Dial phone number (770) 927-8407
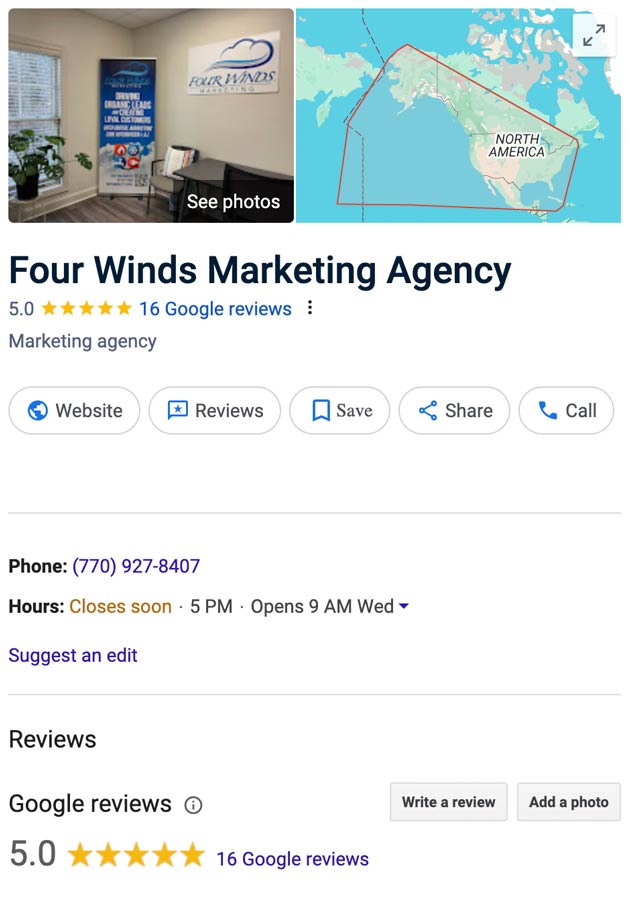 136,566
